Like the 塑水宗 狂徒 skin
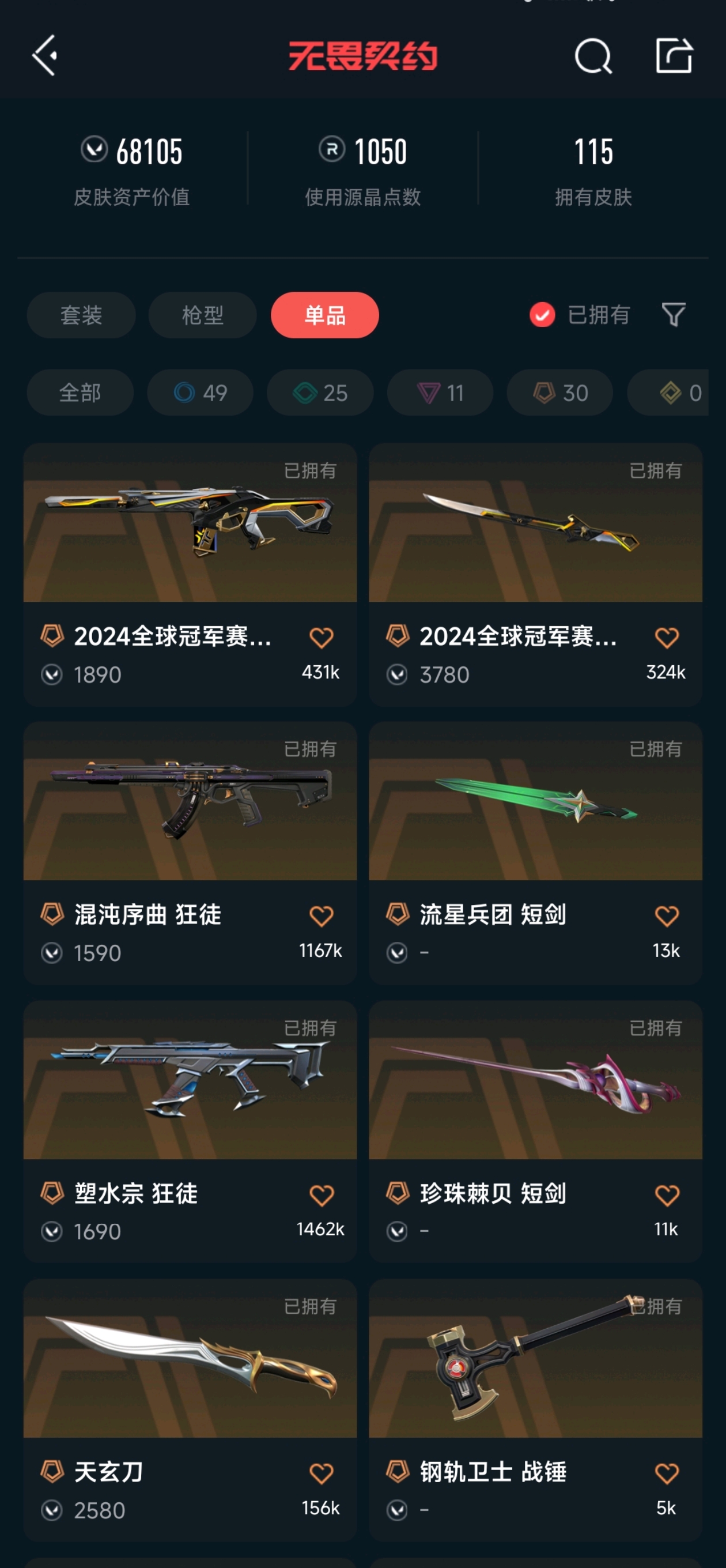Viewport: 726px width, 1568px height. point(322,1195)
